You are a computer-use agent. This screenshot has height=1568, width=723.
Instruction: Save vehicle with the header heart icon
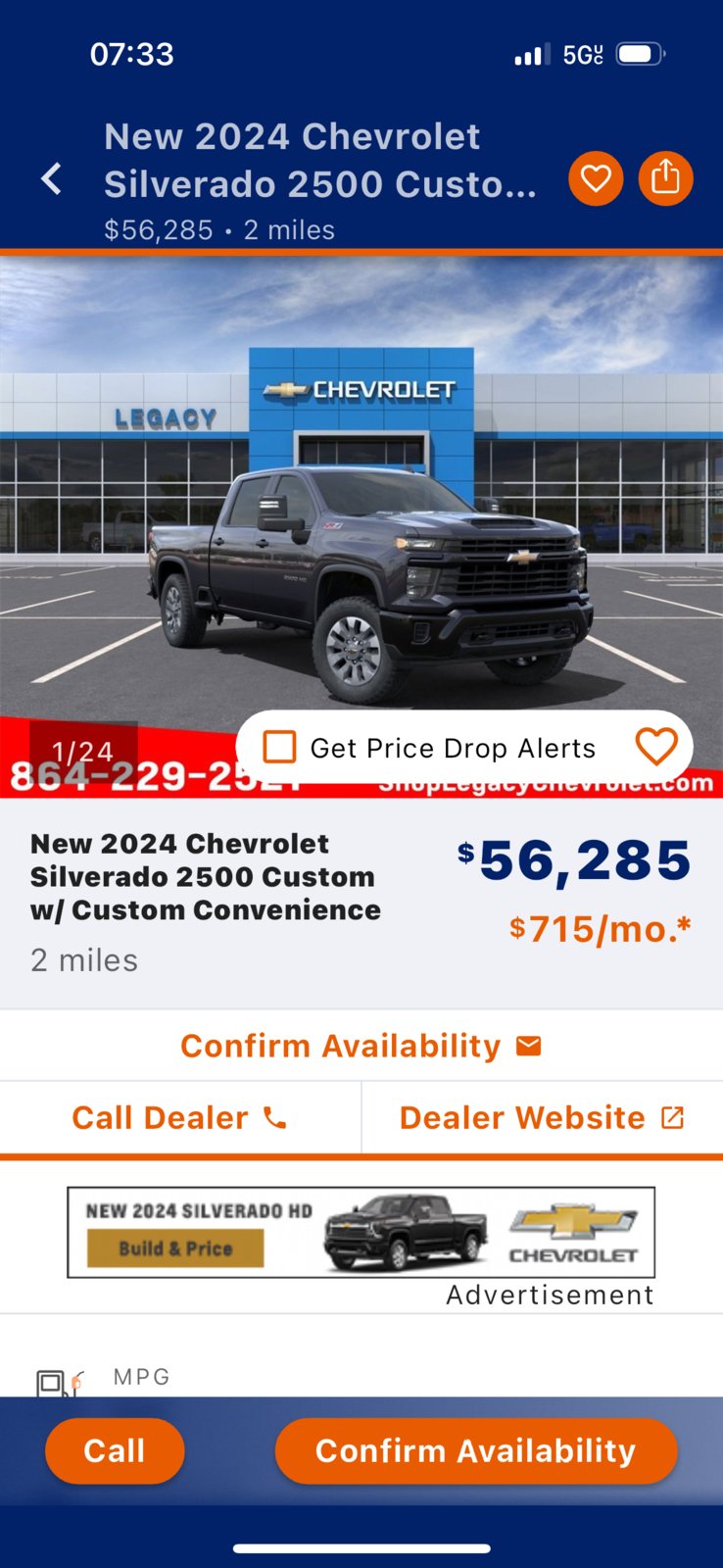pyautogui.click(x=596, y=179)
